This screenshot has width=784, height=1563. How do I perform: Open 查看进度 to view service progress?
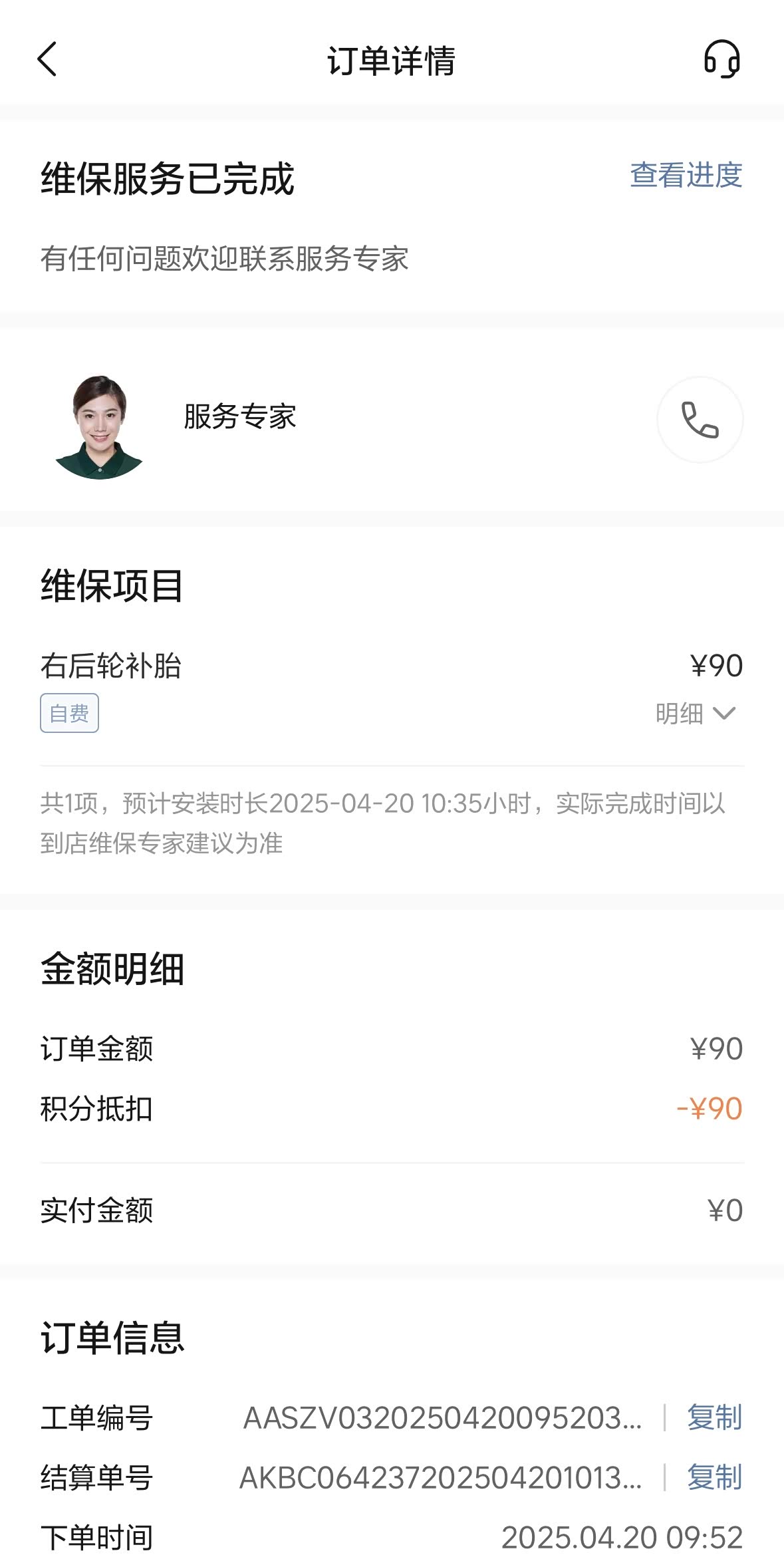point(686,176)
